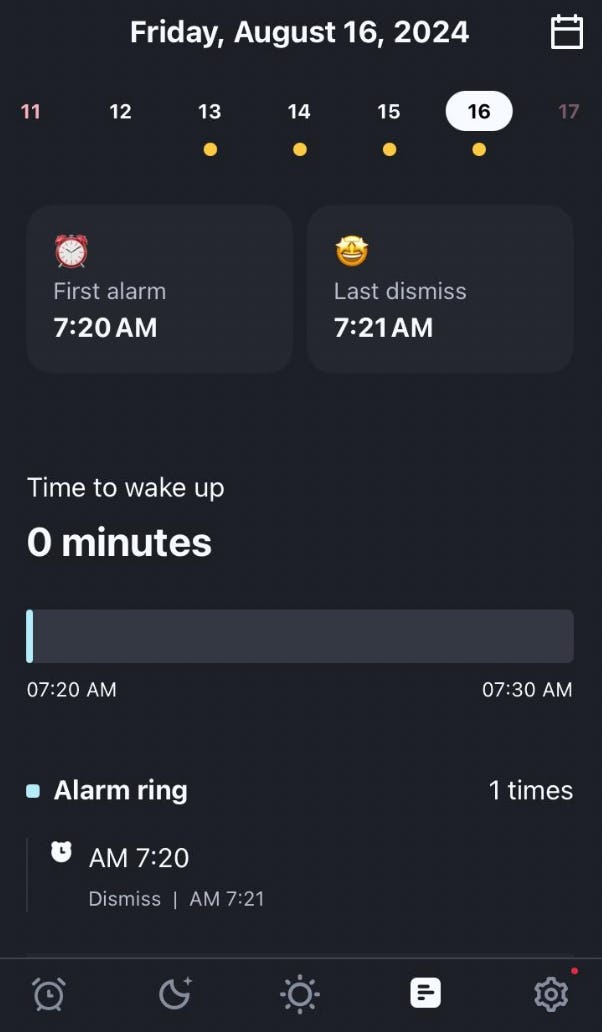
Task: Open the settings gear tab
Action: 551,994
